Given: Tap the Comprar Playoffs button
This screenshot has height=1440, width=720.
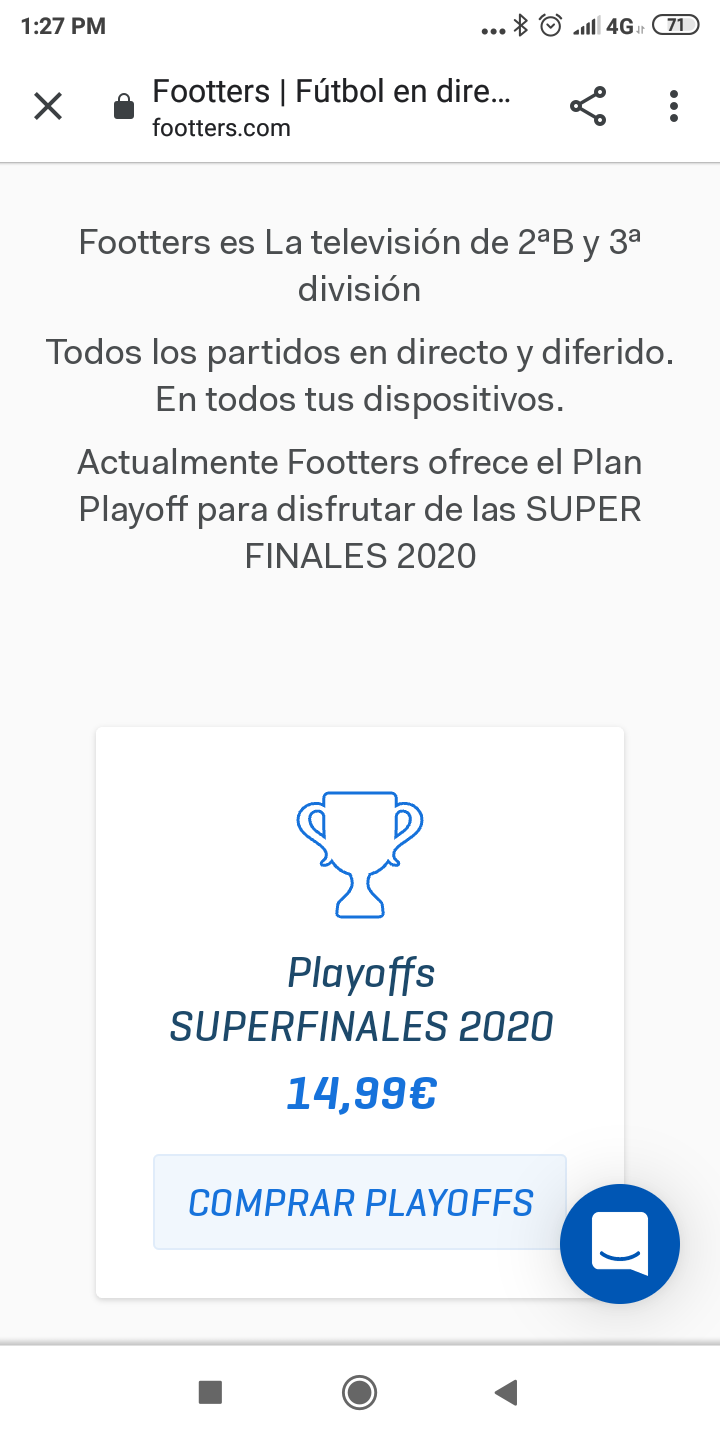Looking at the screenshot, I should click(360, 1202).
